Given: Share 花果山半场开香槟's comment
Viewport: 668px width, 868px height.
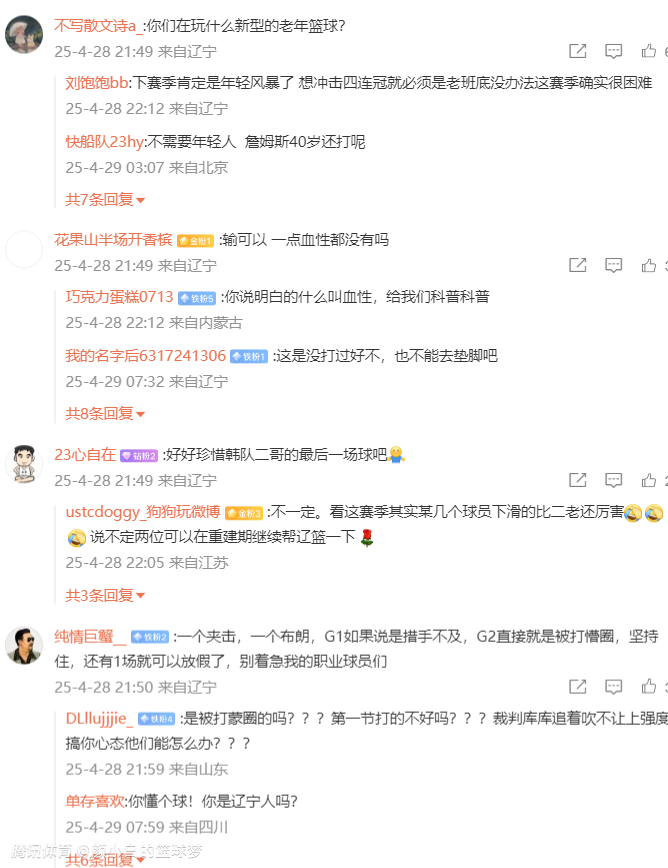Looking at the screenshot, I should 577,265.
